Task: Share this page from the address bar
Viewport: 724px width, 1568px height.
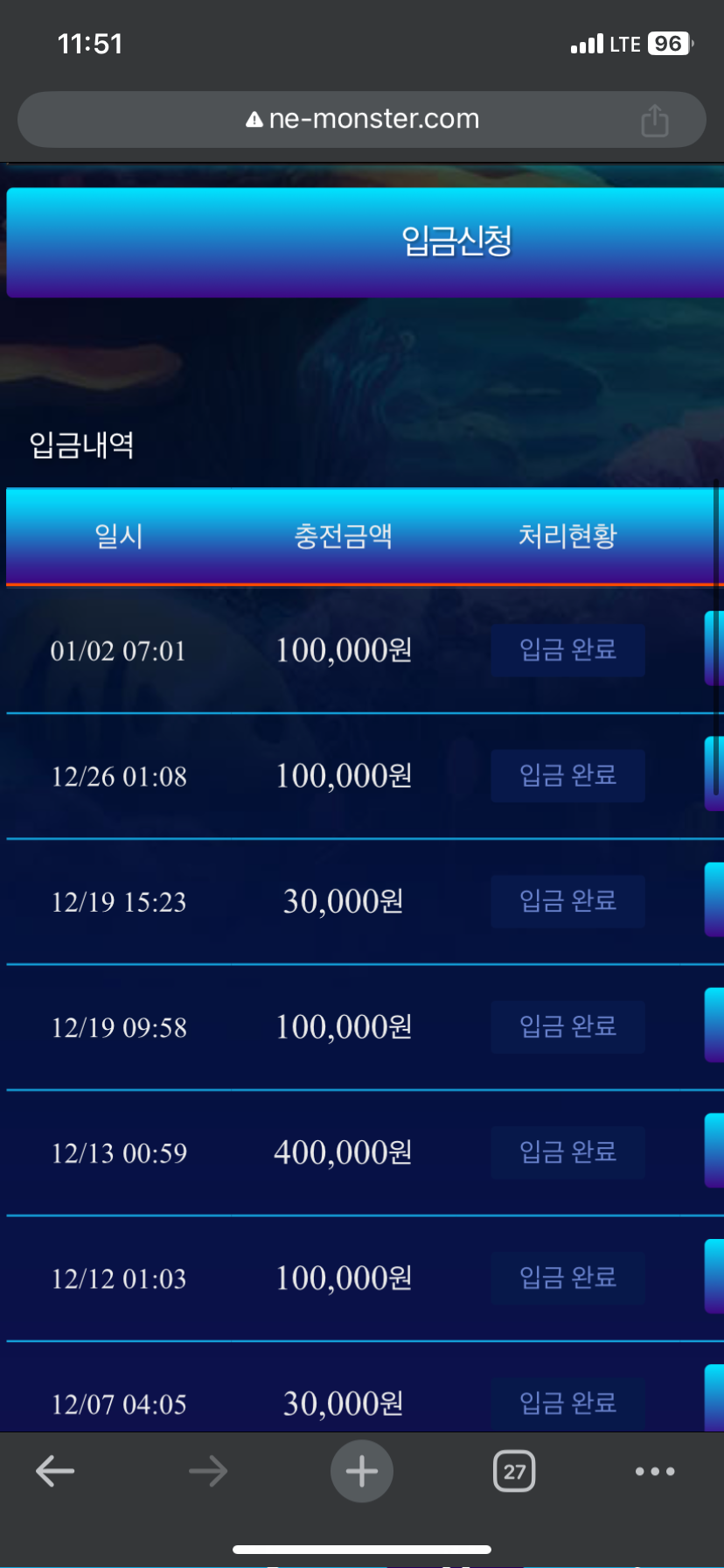Action: tap(654, 120)
